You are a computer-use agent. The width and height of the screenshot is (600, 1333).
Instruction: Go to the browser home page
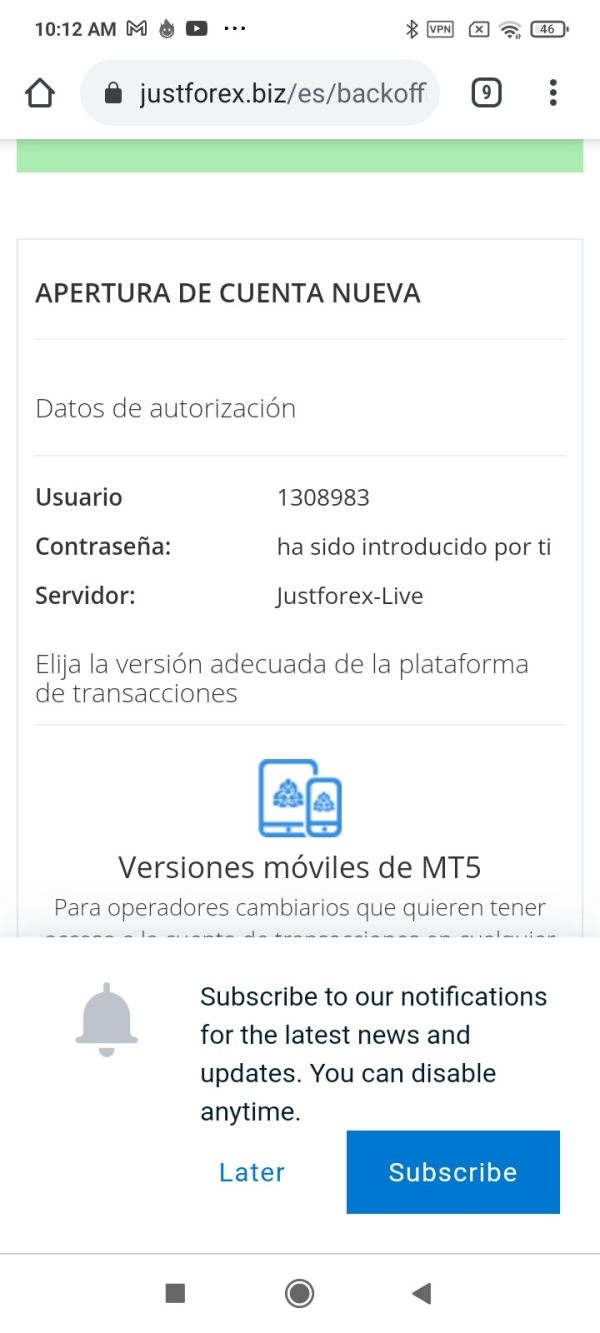pos(40,94)
